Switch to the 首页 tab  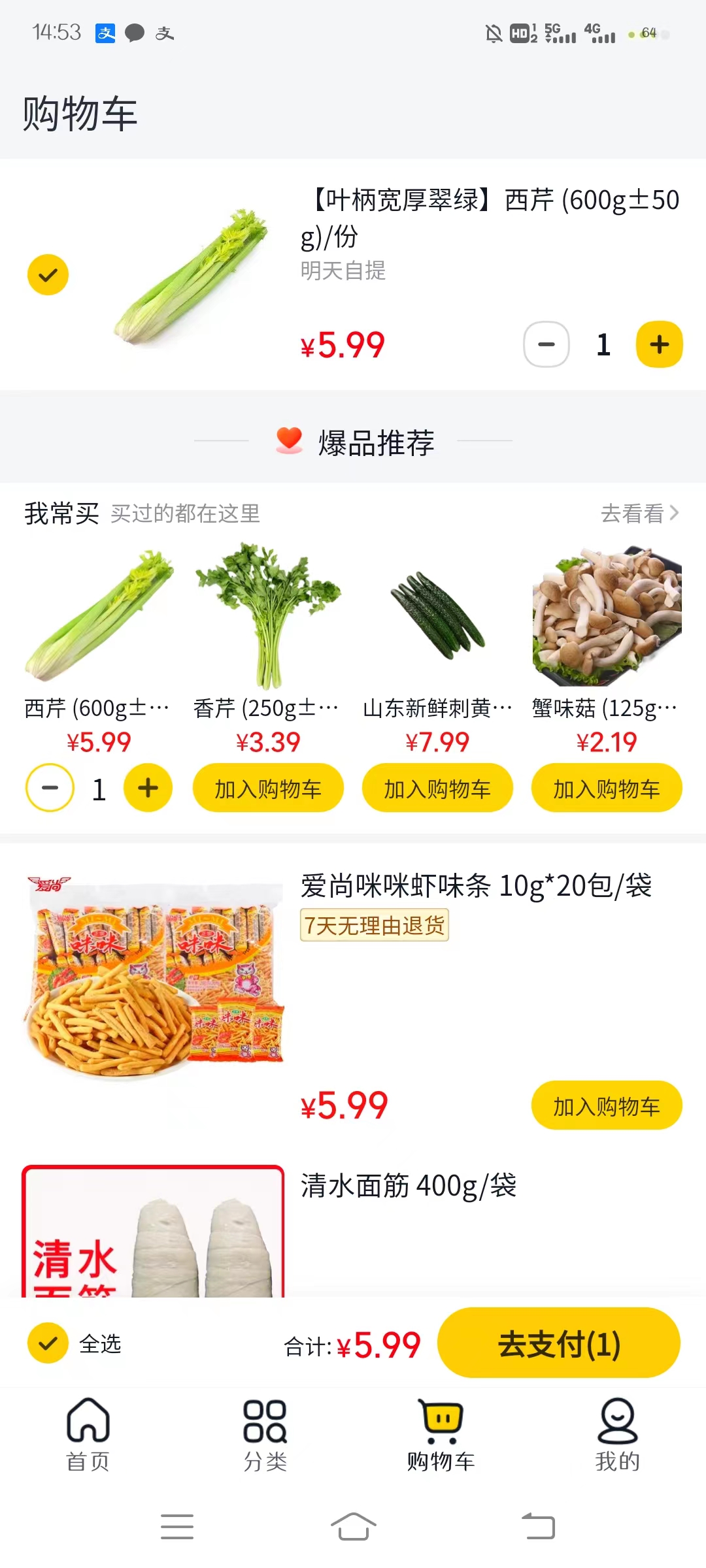coord(88,1434)
